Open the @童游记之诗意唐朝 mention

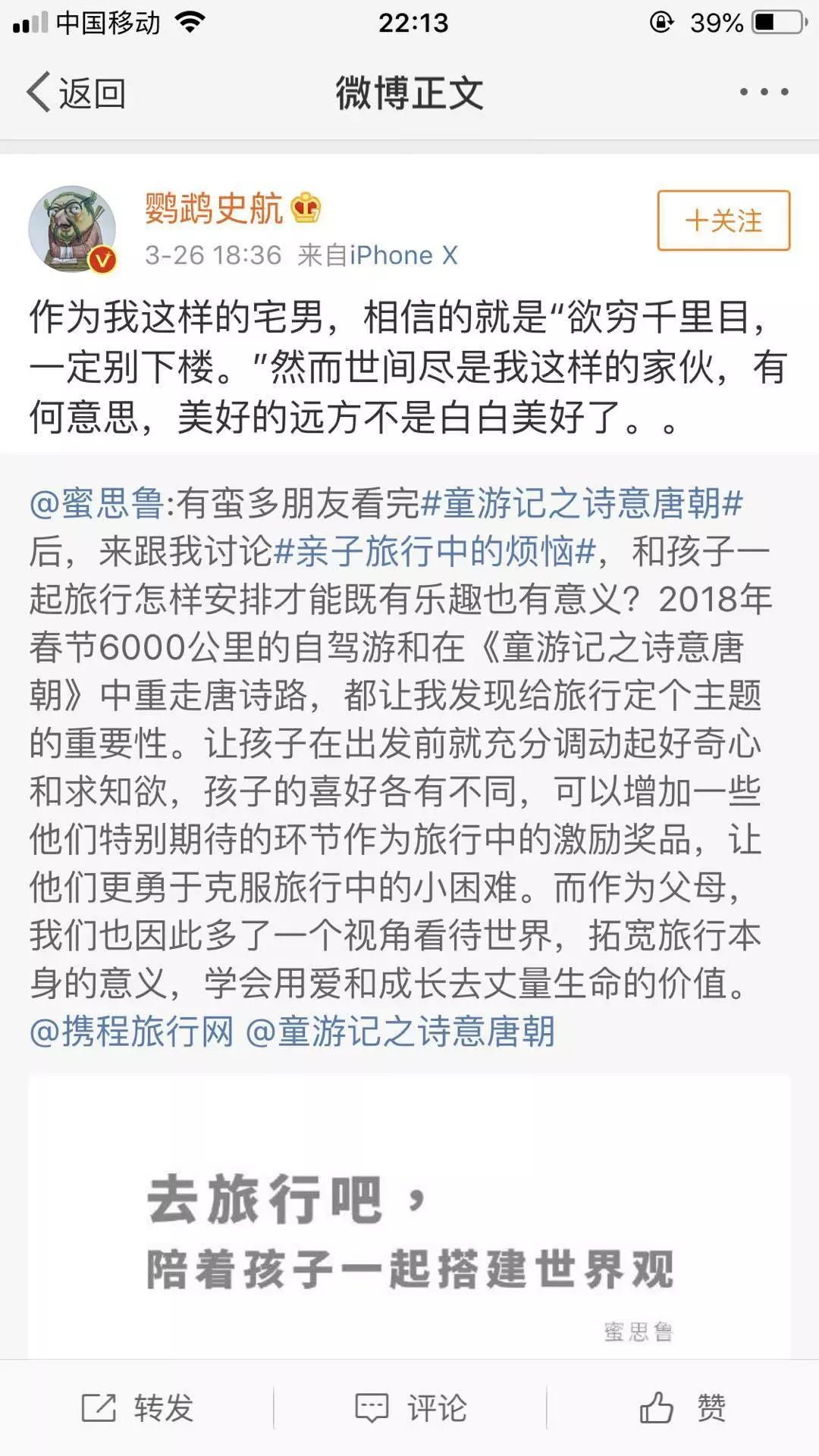[x=400, y=1032]
